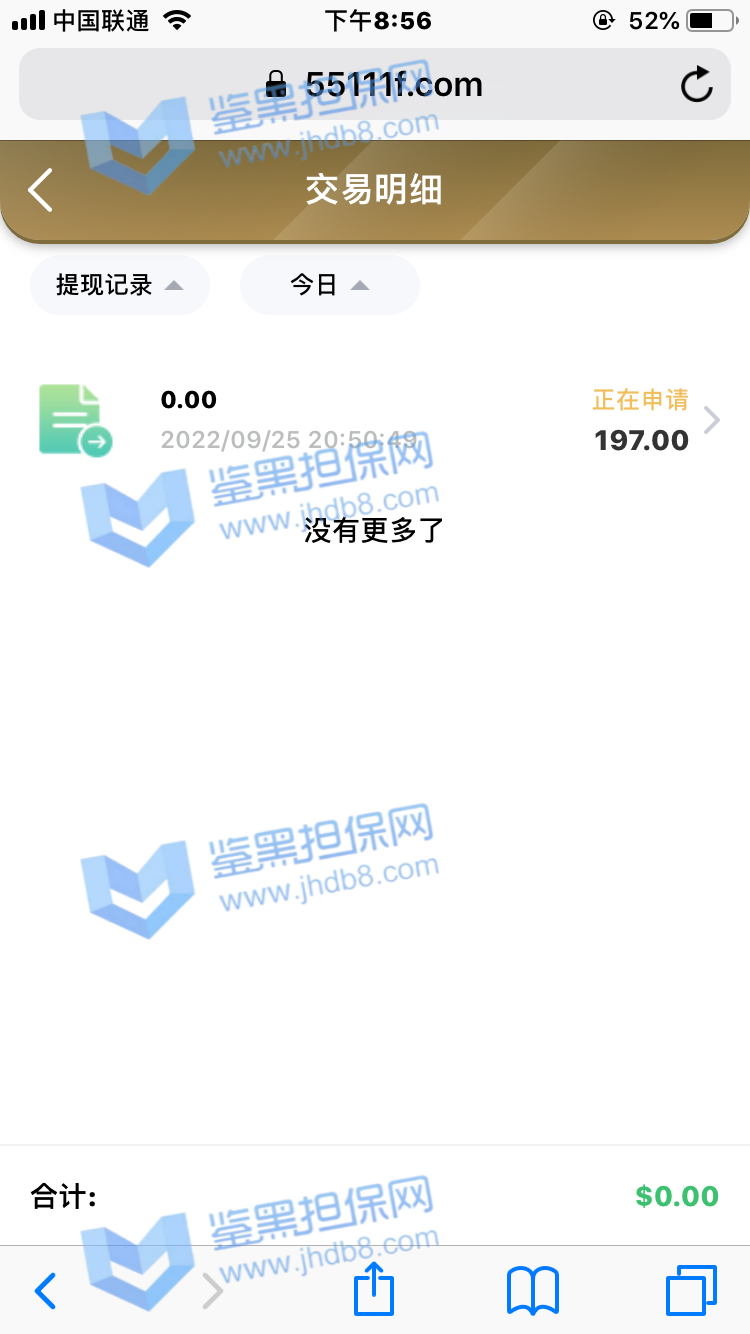Image resolution: width=750 pixels, height=1334 pixels.
Task: Go back from 交易明细 page
Action: pyautogui.click(x=41, y=190)
